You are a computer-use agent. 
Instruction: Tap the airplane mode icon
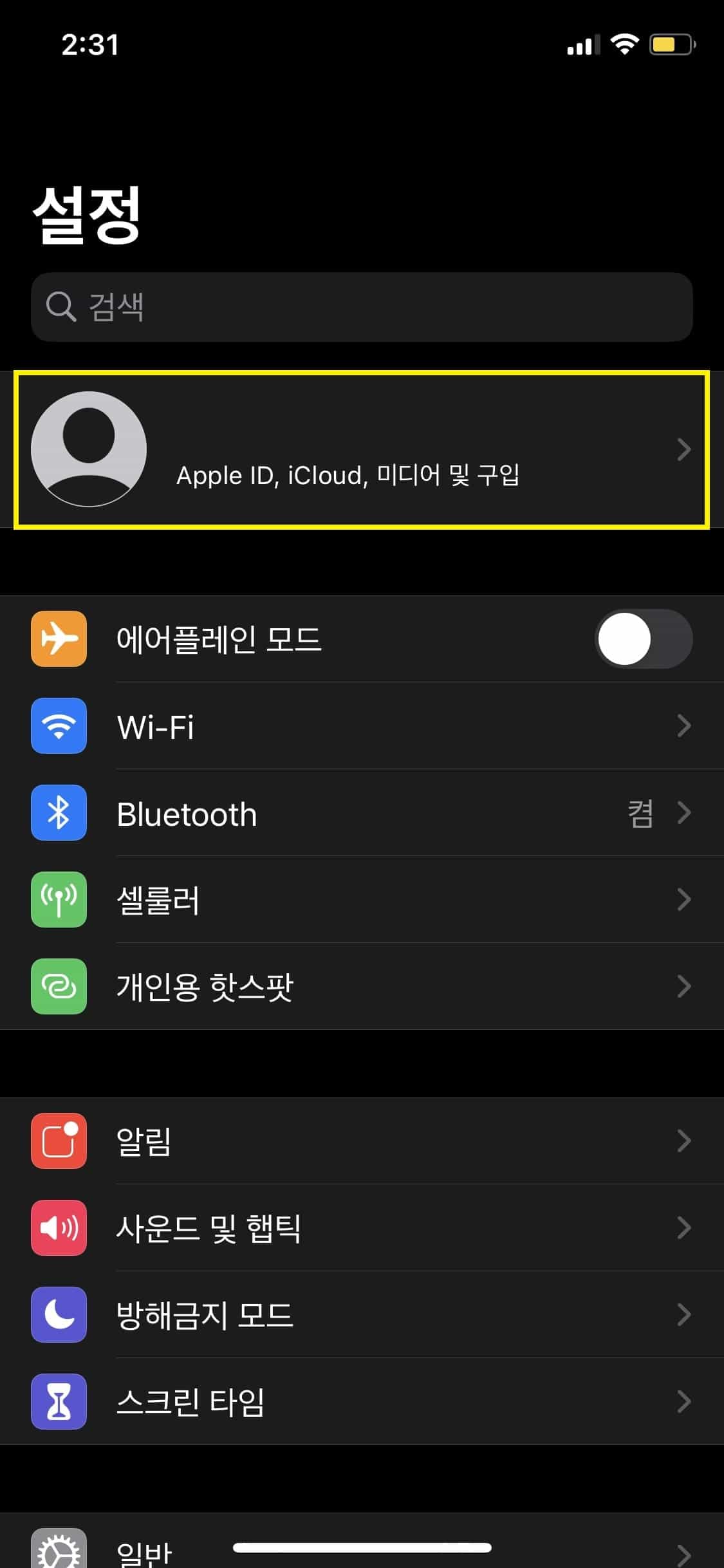point(59,639)
